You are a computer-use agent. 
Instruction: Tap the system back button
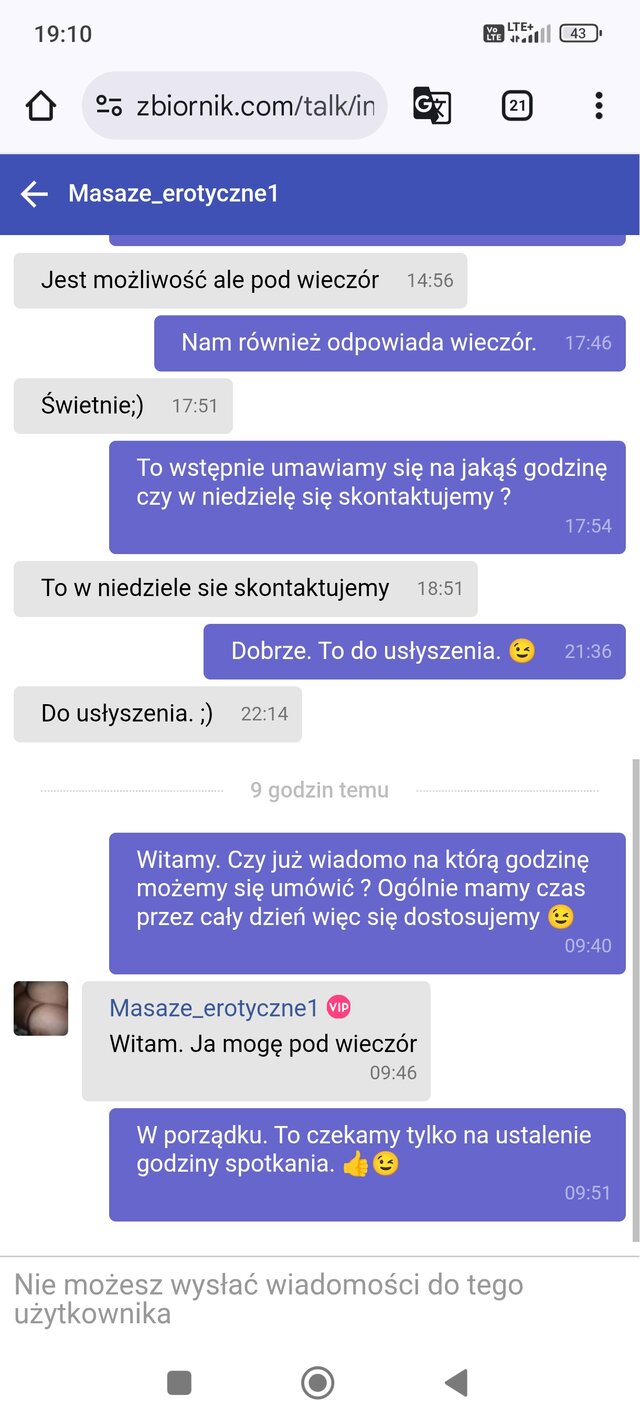(456, 1383)
